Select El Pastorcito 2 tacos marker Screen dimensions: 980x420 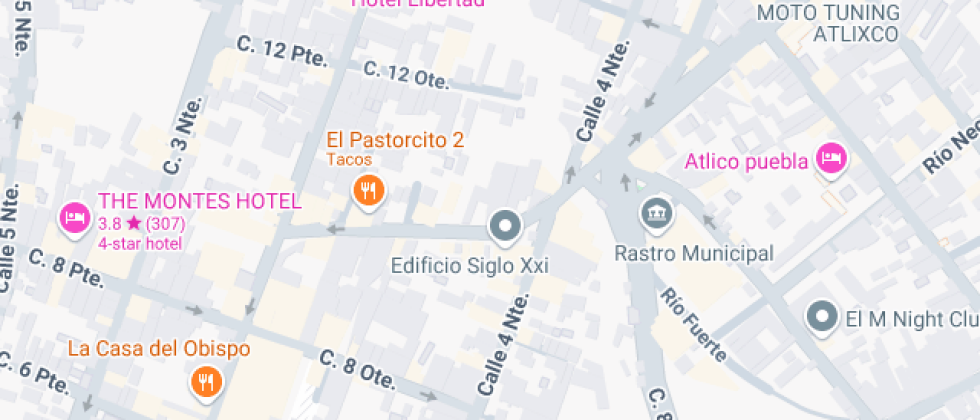(369, 190)
